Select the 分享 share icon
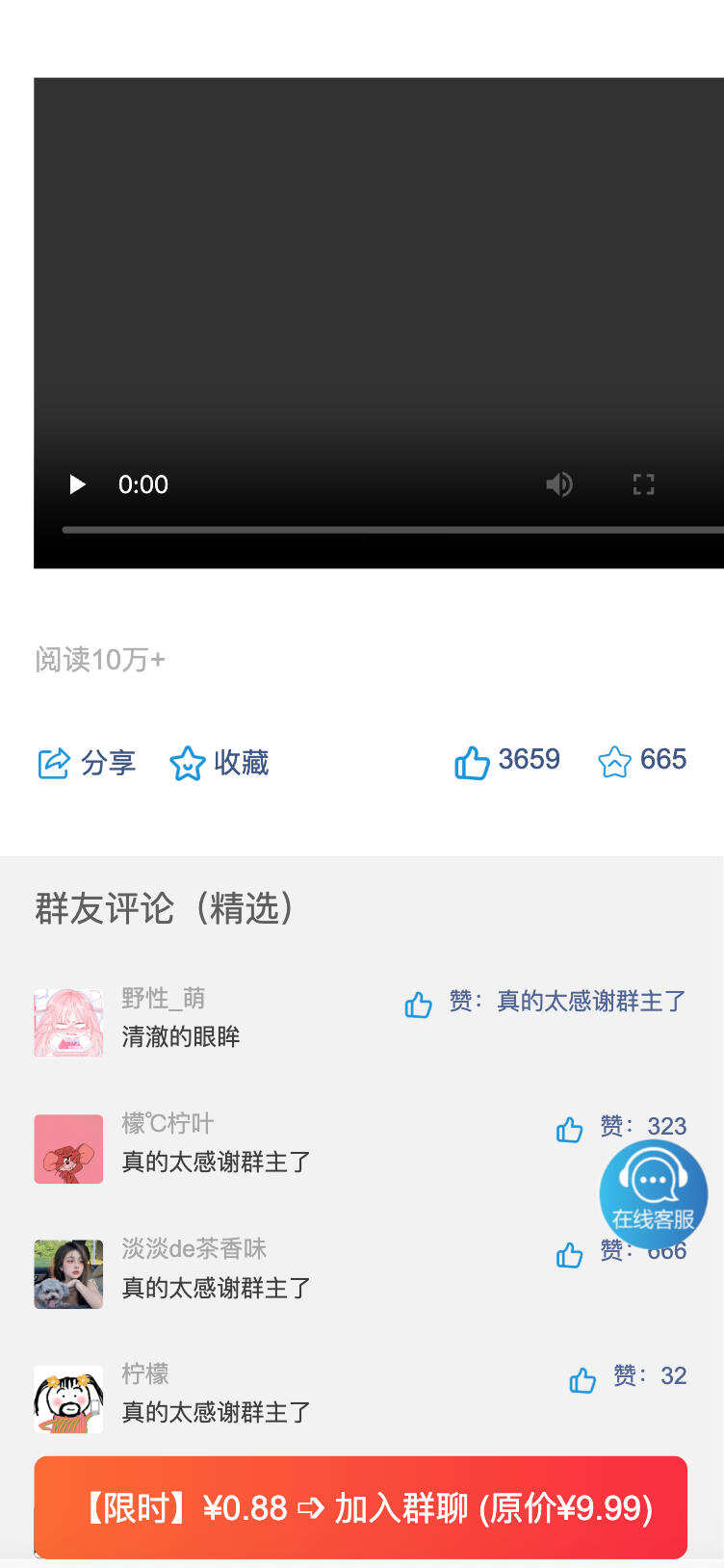The image size is (724, 1568). 55,763
